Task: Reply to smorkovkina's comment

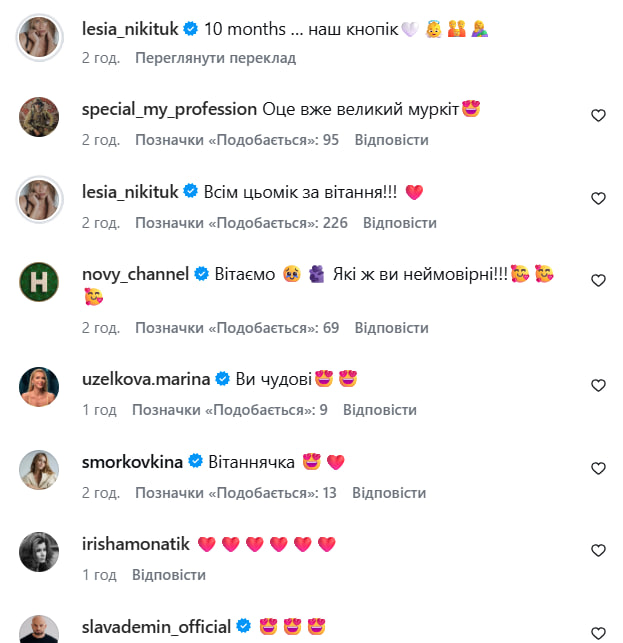Action: point(389,492)
